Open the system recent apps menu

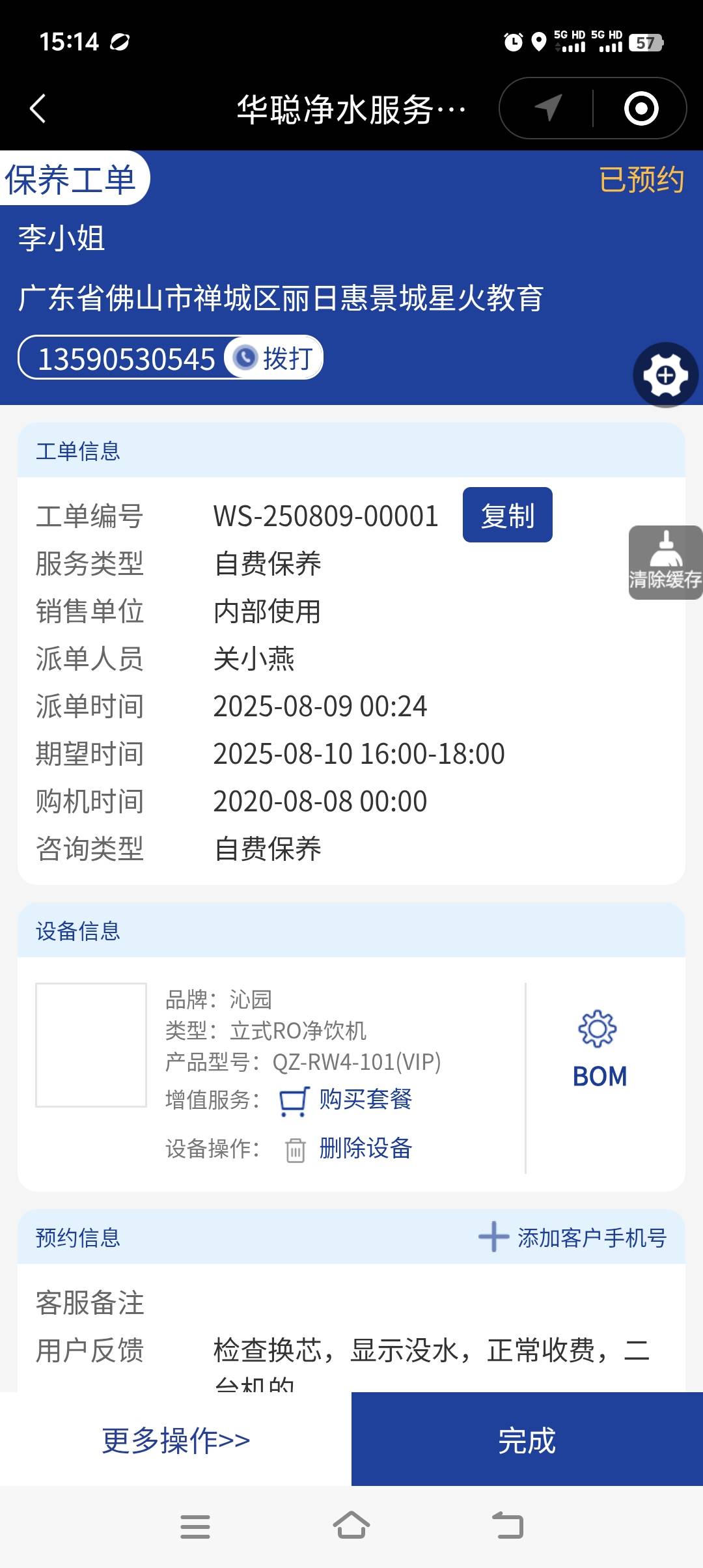(195, 1526)
